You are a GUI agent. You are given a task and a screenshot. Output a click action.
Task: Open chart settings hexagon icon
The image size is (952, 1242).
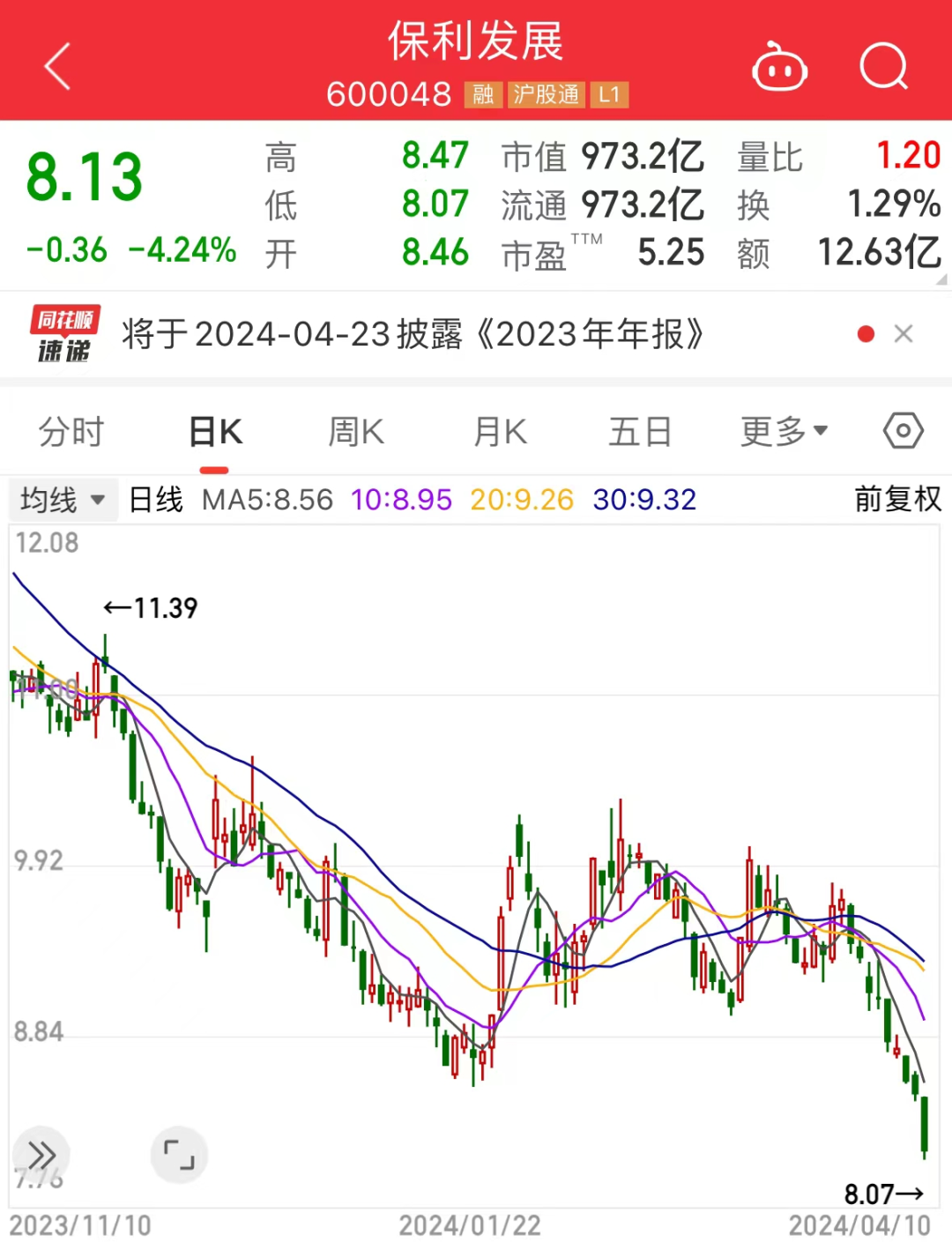(x=904, y=431)
